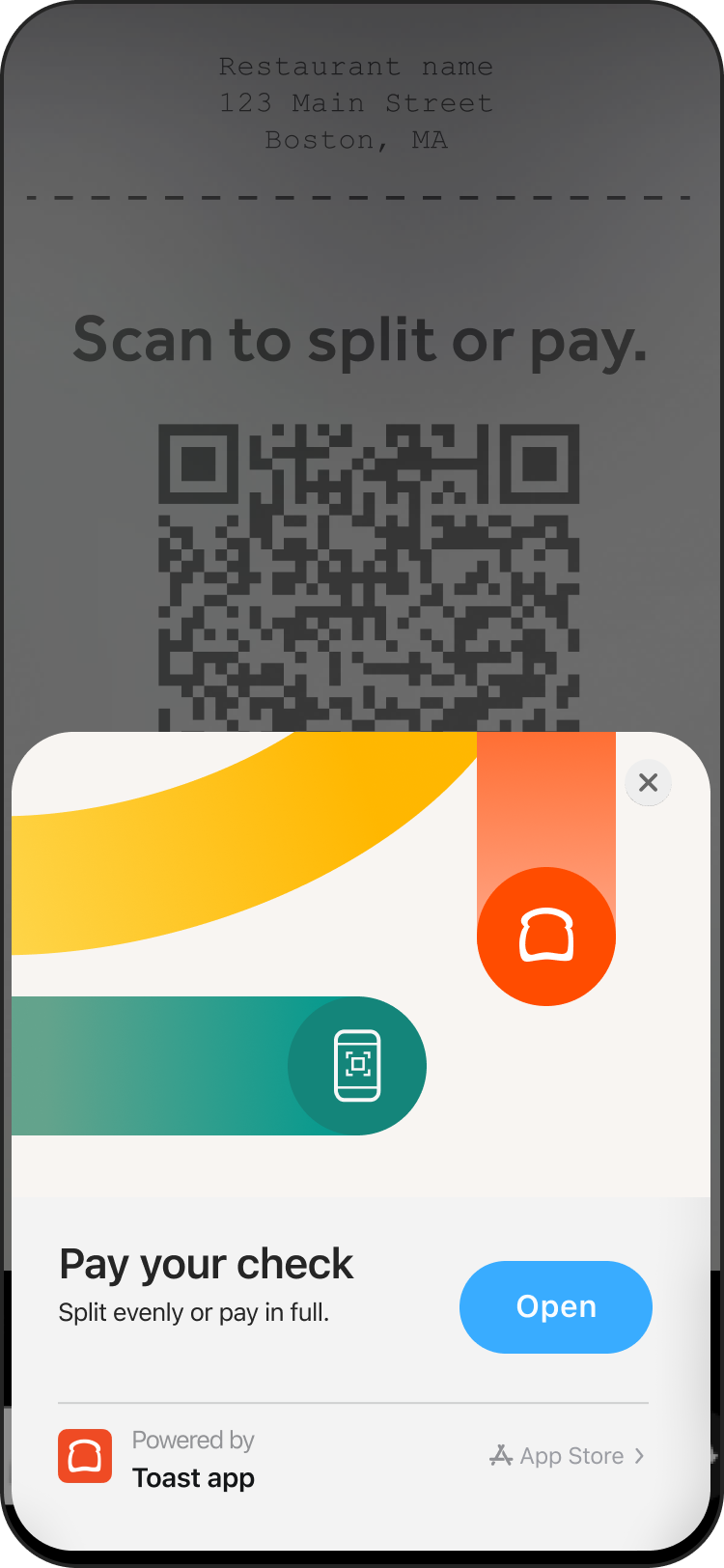724x1568 pixels.
Task: Open the Pay your check App Clip
Action: tap(555, 1306)
